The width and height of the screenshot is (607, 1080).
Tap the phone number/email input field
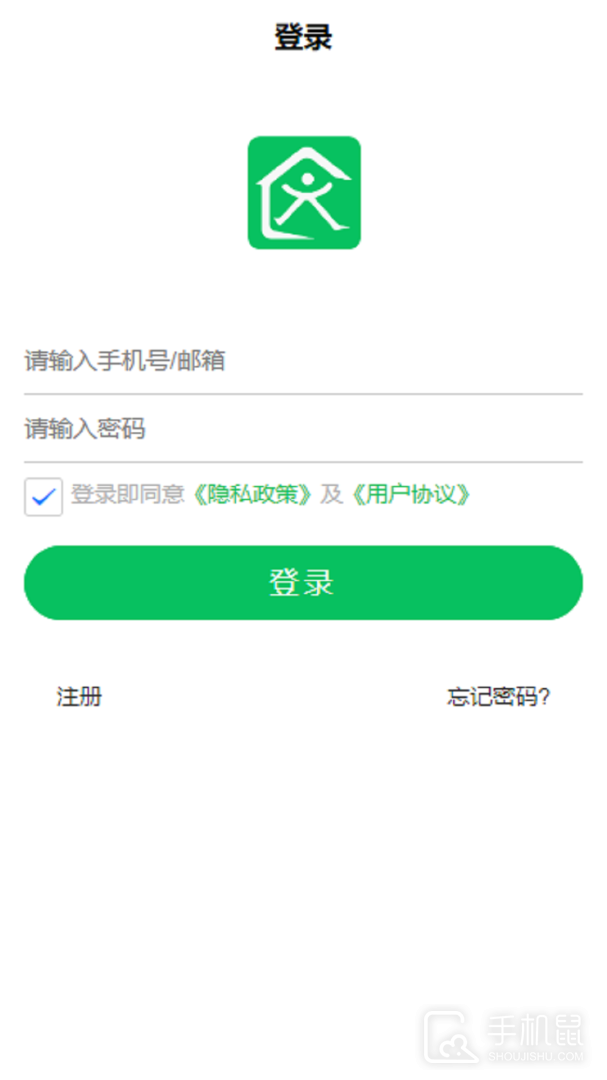click(302, 361)
